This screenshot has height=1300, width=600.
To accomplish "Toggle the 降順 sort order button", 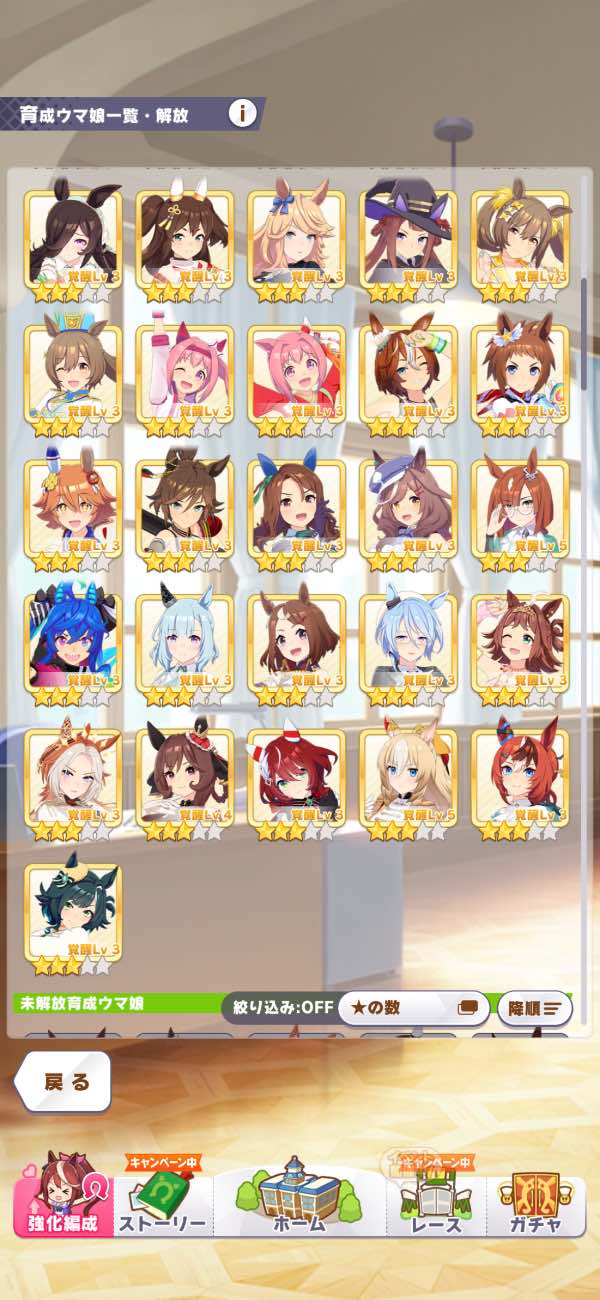I will [534, 1008].
